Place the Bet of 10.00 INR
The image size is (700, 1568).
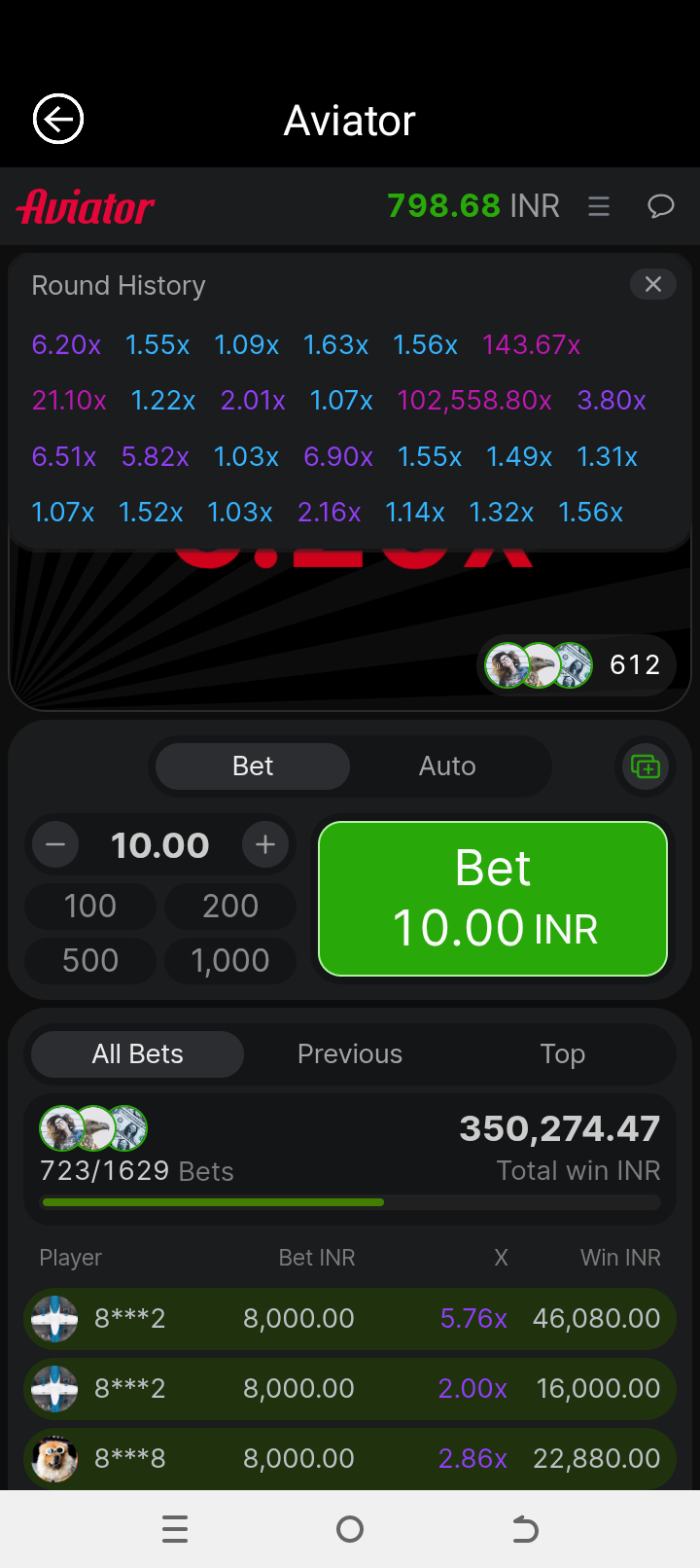point(493,899)
